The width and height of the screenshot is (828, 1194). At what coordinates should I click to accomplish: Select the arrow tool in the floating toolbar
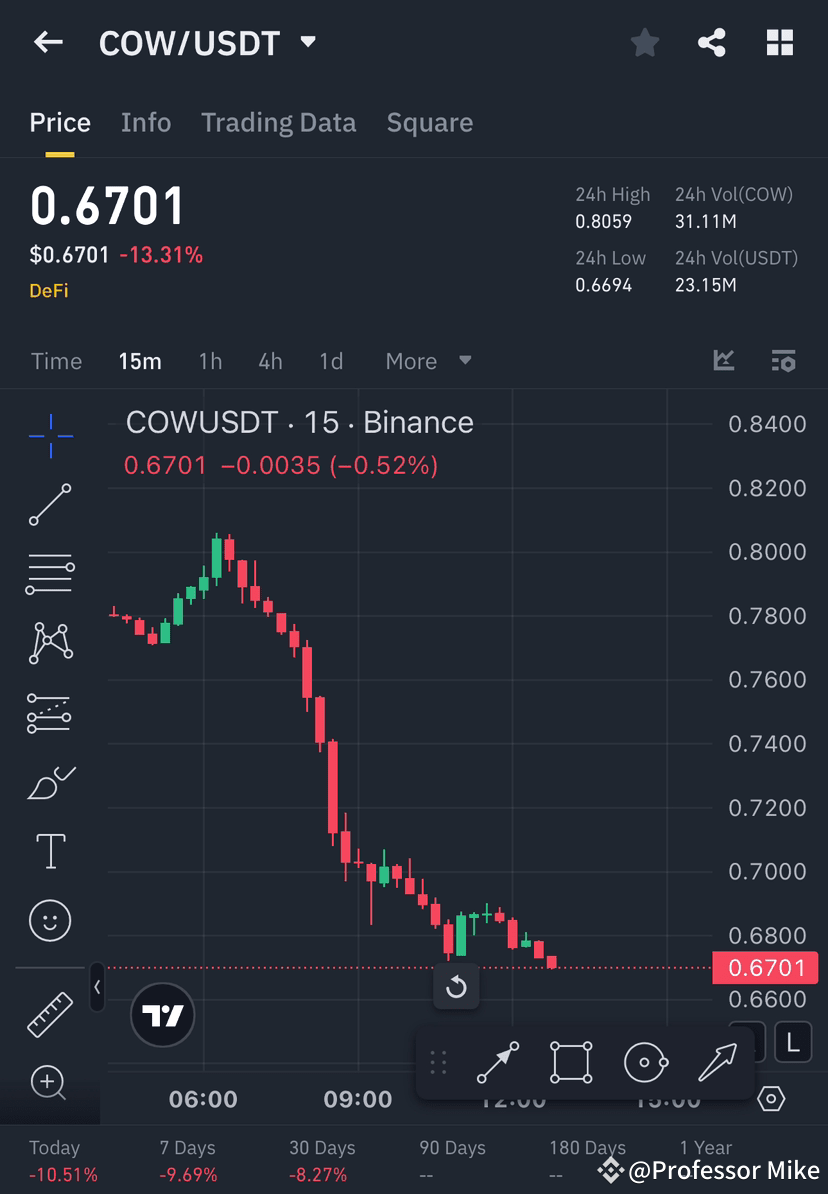pyautogui.click(x=717, y=1062)
